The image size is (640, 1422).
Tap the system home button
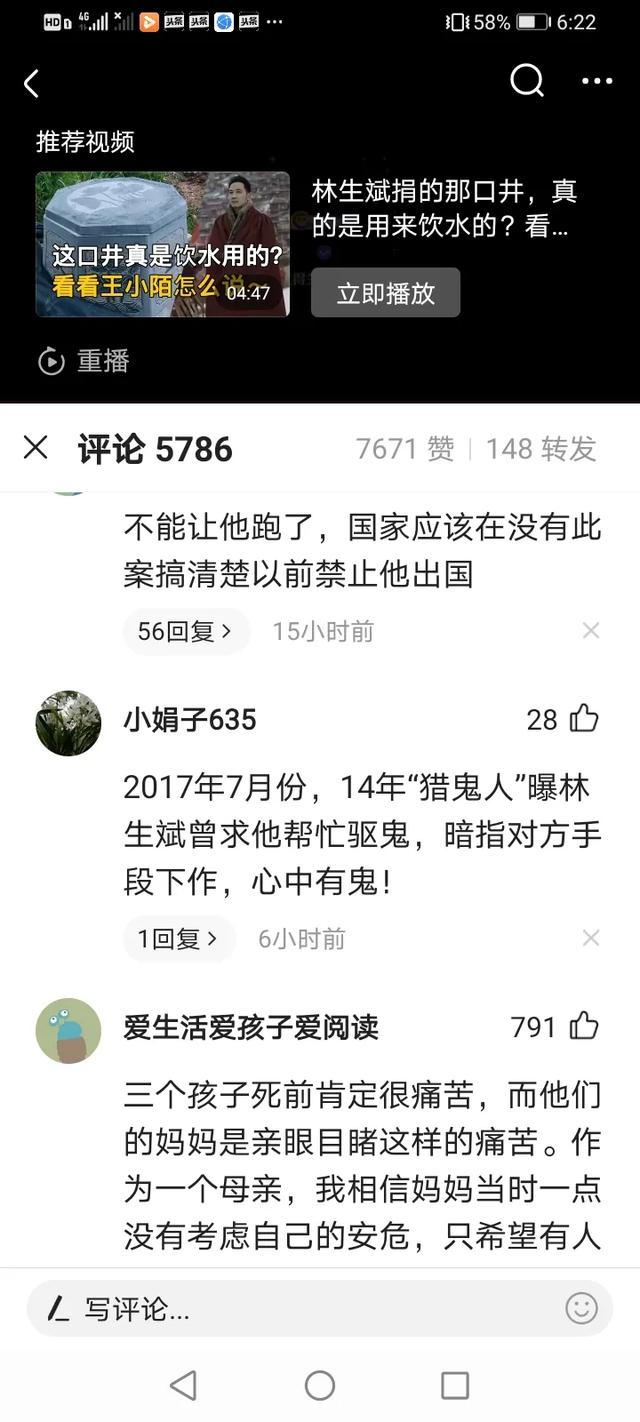320,1385
